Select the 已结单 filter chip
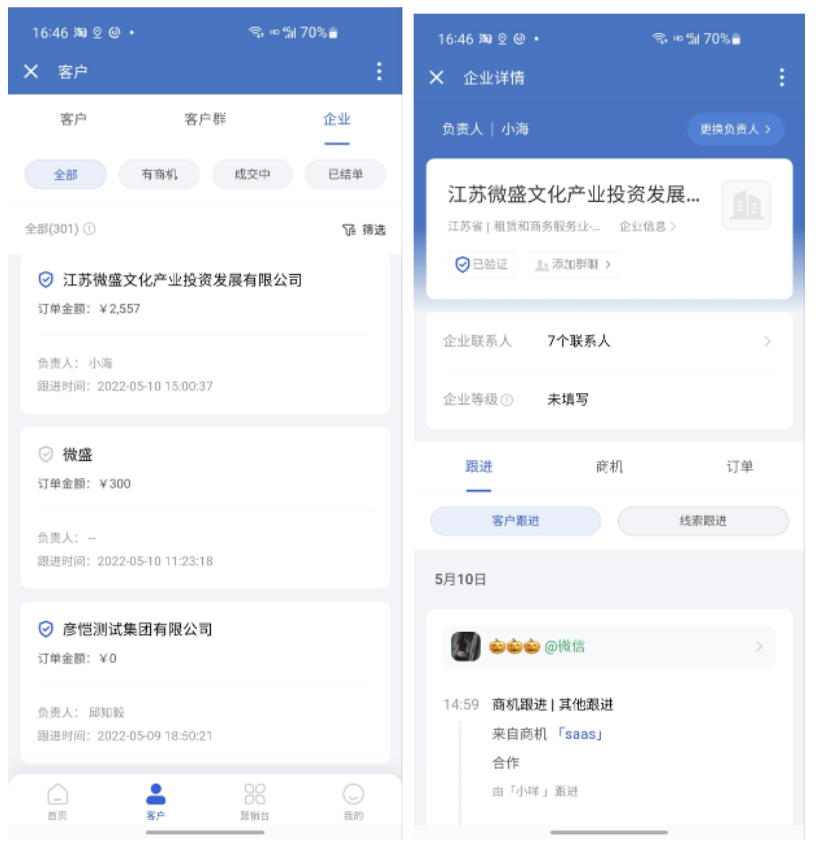824x862 pixels. (x=345, y=174)
